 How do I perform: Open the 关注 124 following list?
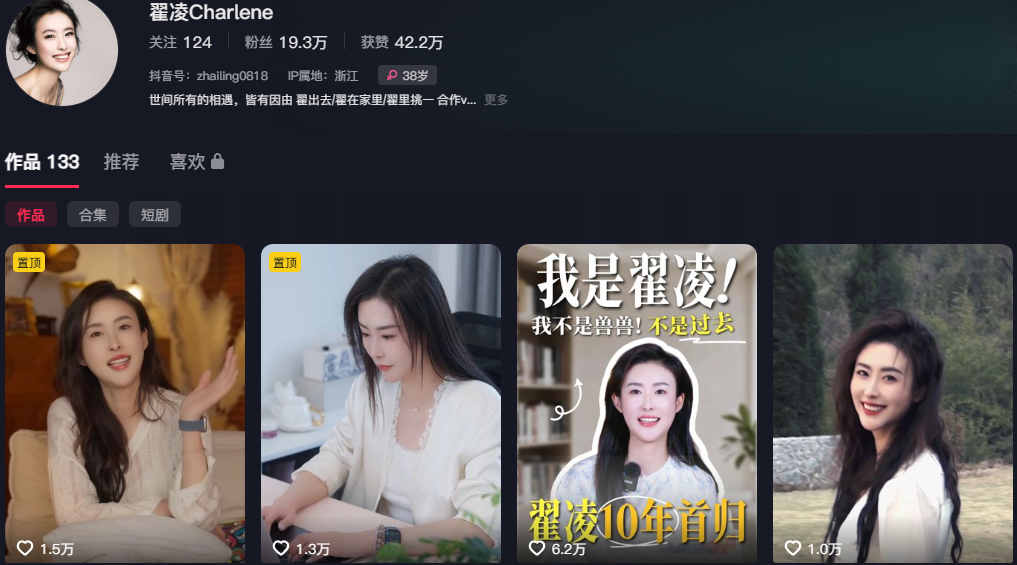coord(180,42)
